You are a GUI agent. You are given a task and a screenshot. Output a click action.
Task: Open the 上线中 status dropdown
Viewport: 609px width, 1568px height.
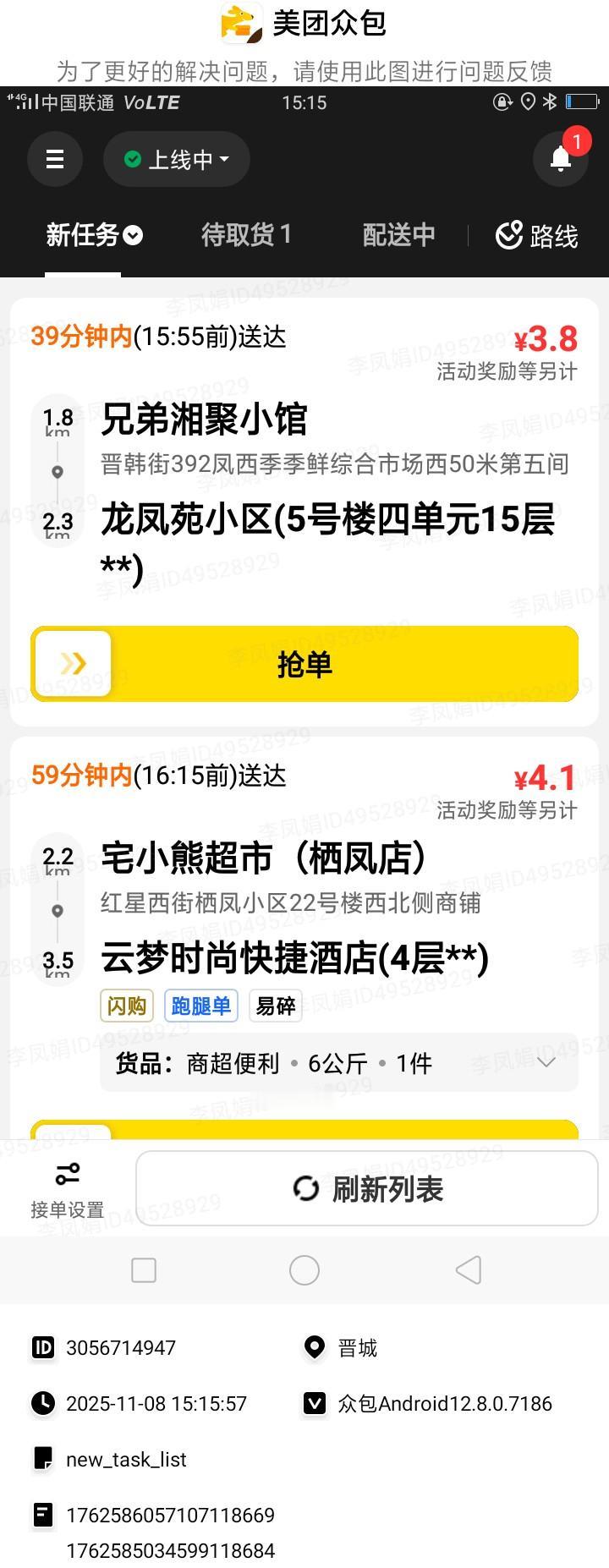coord(176,159)
